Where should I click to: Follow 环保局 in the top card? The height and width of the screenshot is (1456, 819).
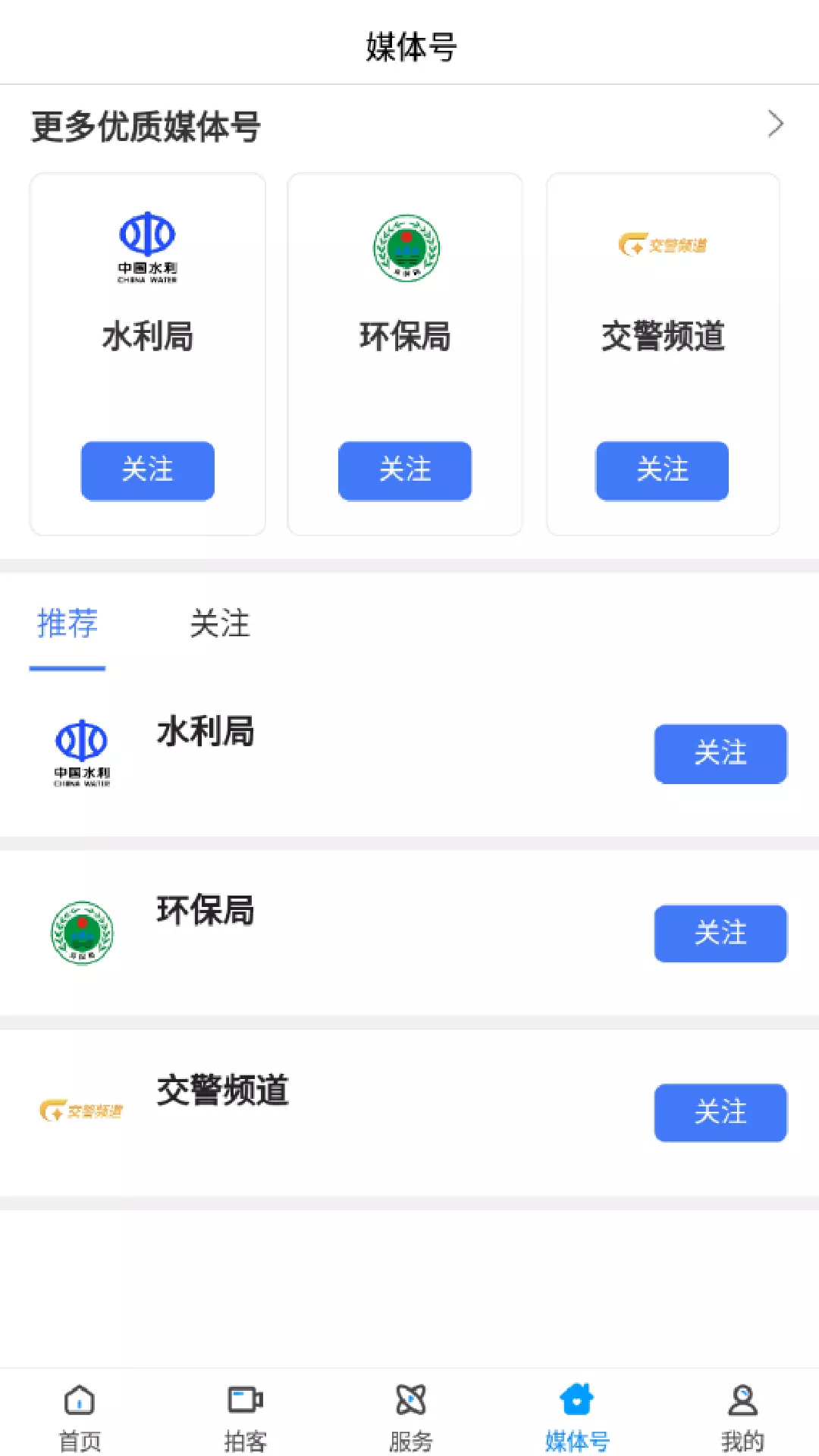[405, 470]
